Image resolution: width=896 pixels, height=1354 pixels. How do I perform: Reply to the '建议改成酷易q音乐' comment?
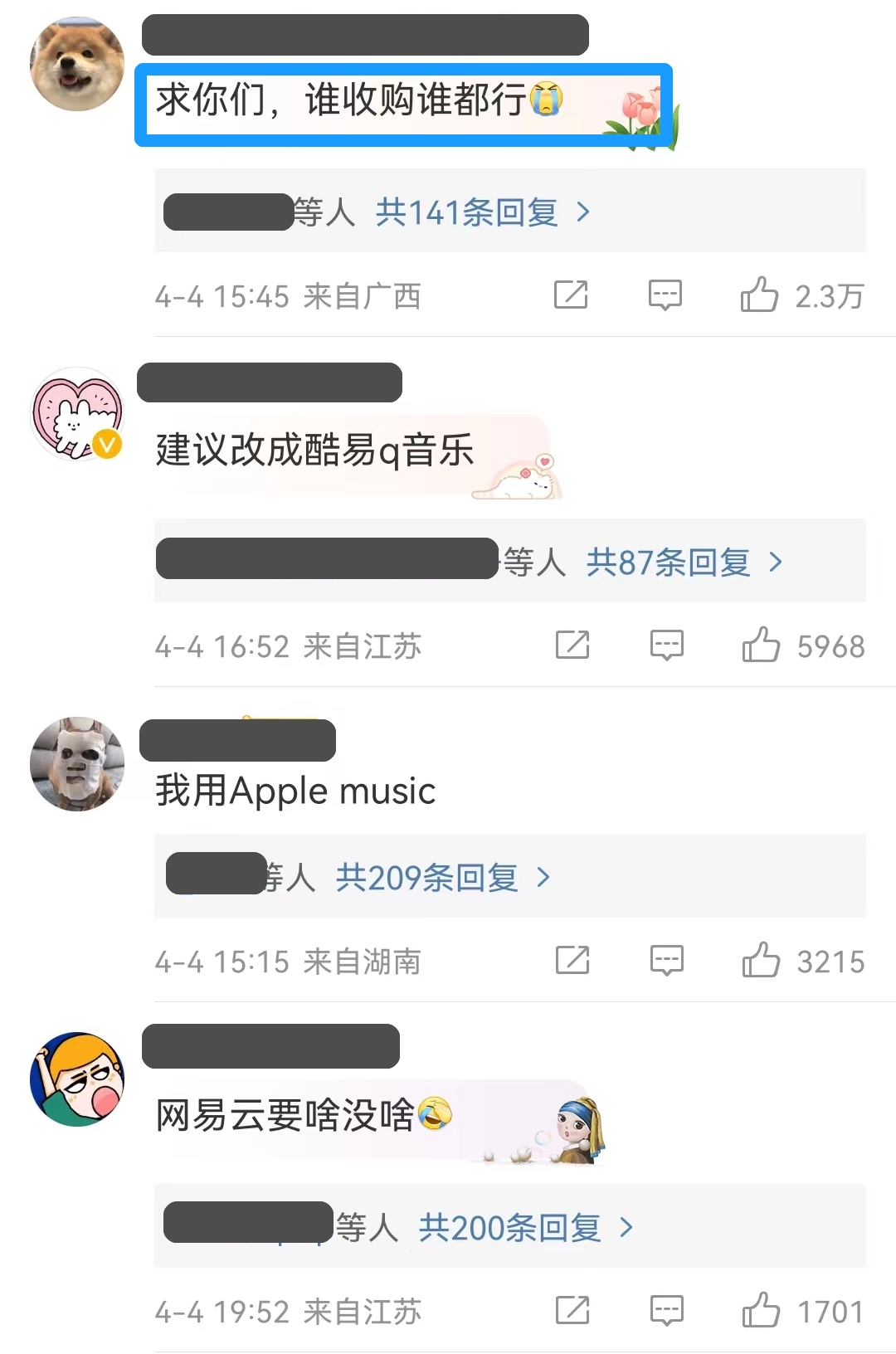[x=666, y=645]
